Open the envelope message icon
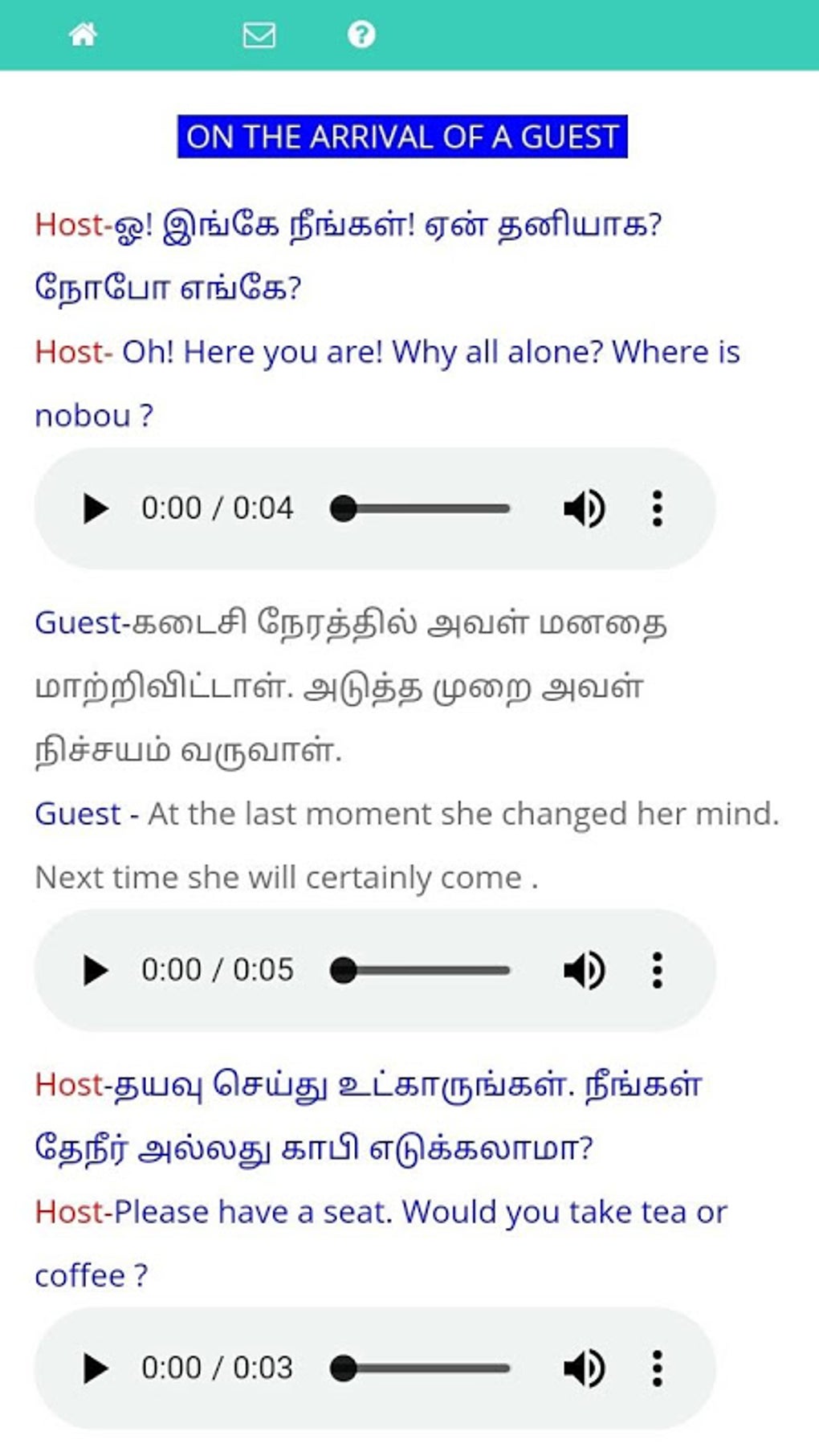This screenshot has height=1456, width=819. tap(259, 35)
